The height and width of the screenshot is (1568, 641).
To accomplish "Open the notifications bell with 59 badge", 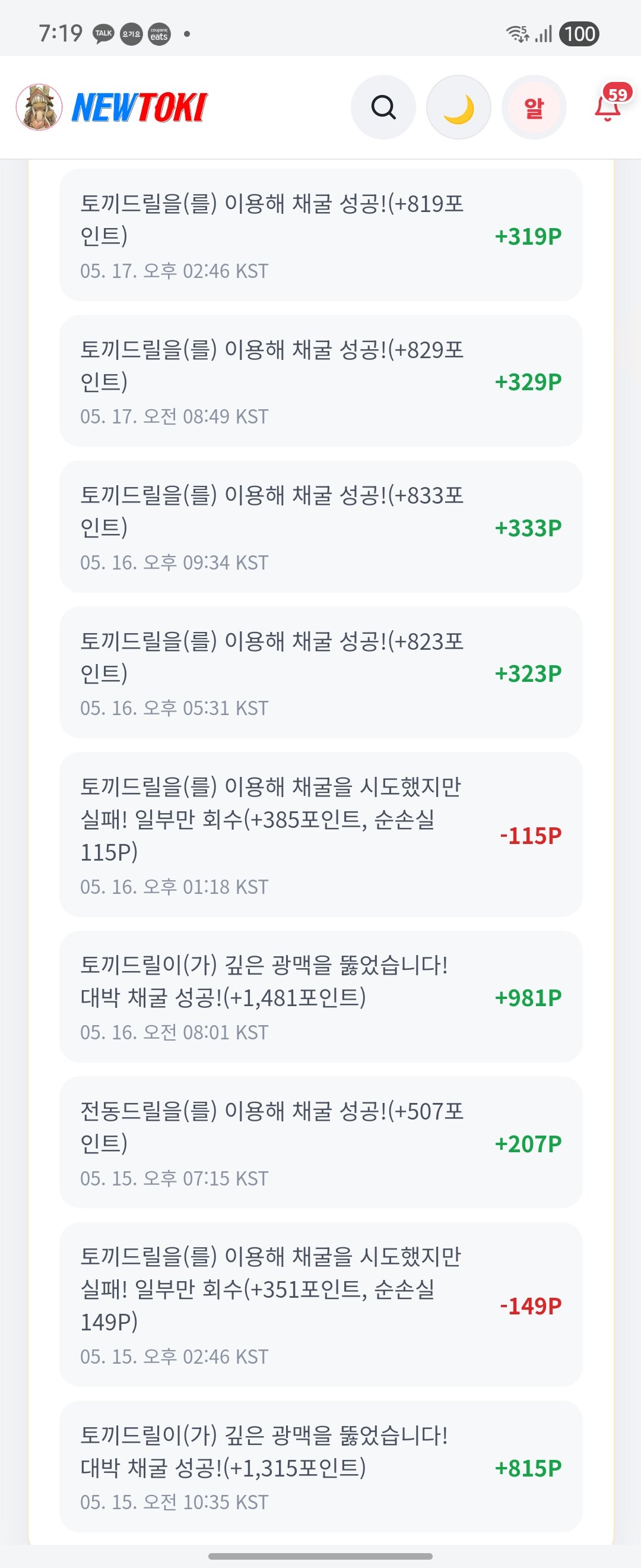I will coord(611,103).
